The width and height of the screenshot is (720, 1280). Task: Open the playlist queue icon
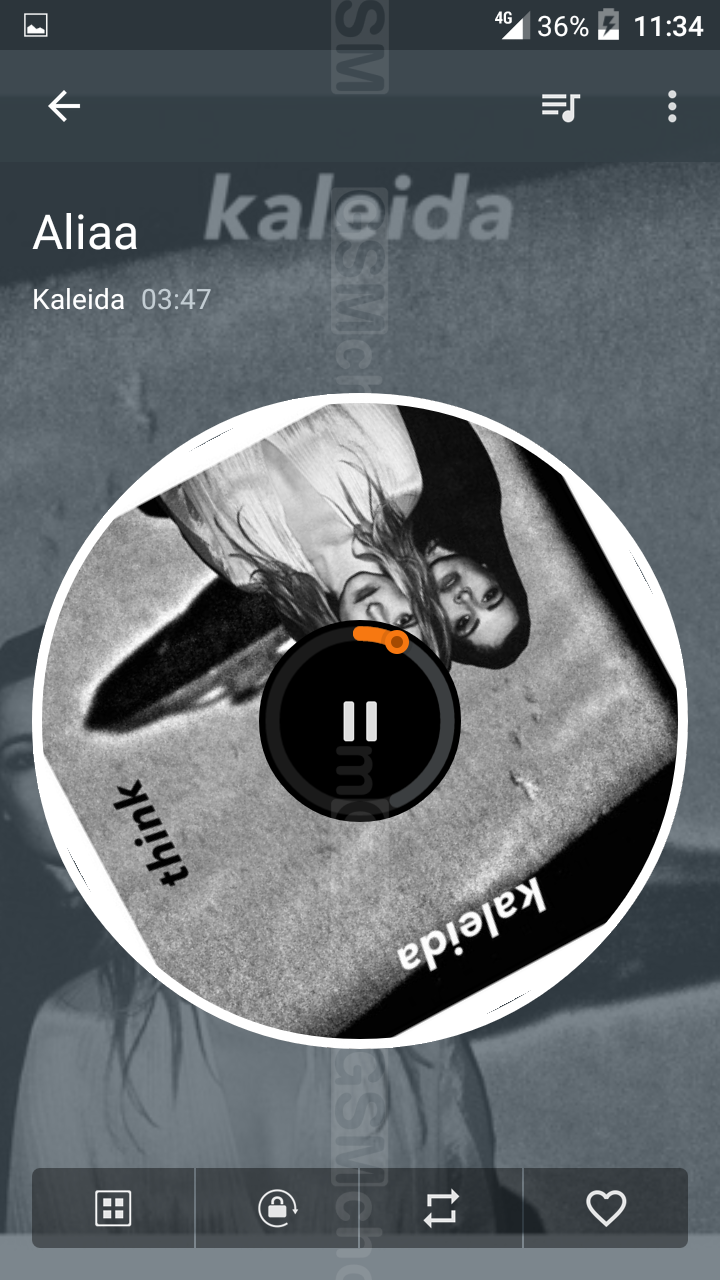(x=561, y=106)
